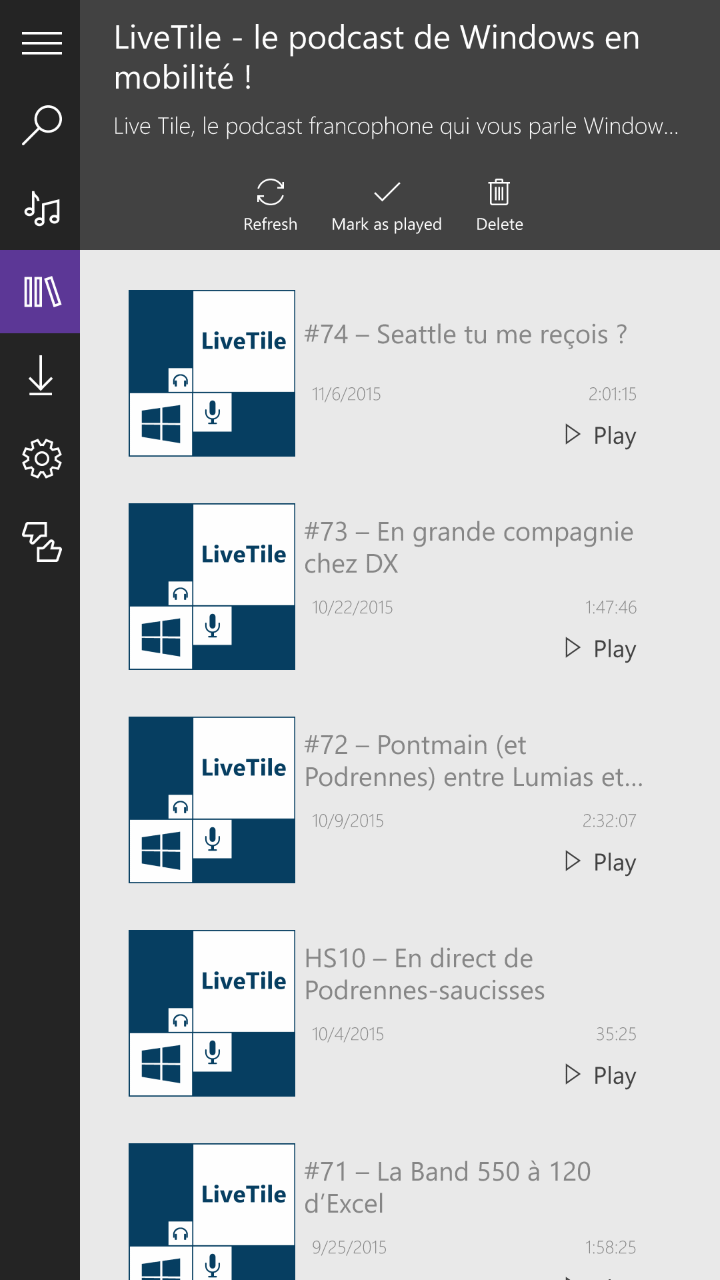Play episode #73 En grande compagnie

(600, 648)
